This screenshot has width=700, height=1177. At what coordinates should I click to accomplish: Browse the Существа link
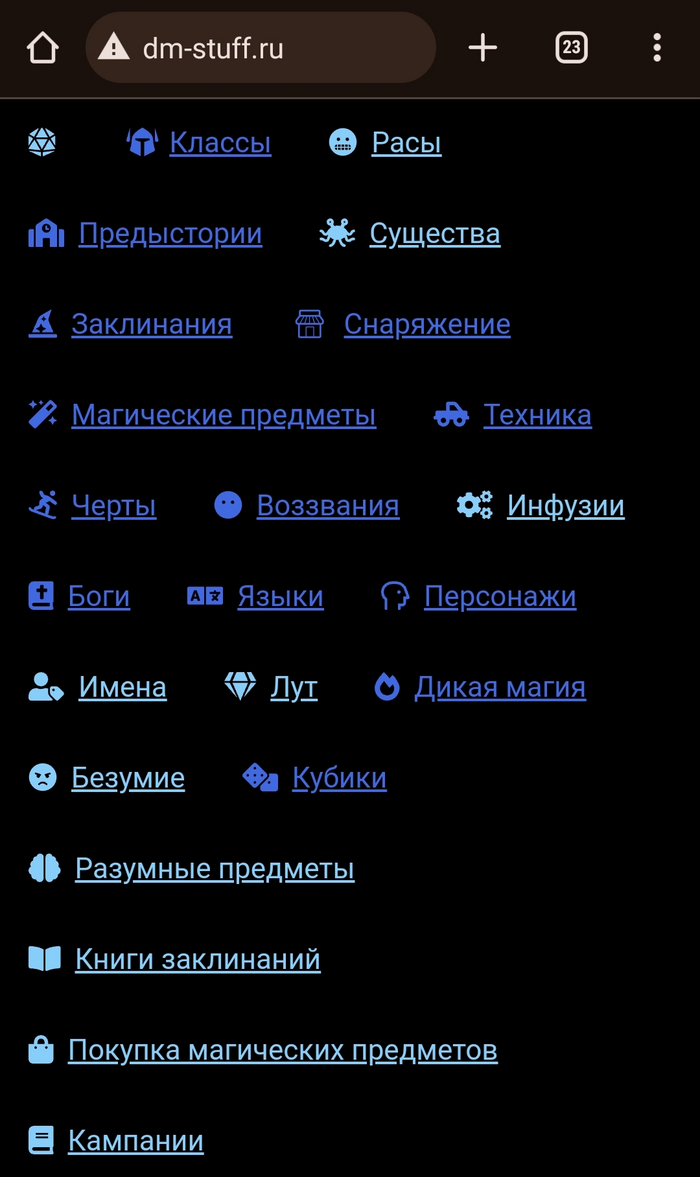coord(434,234)
